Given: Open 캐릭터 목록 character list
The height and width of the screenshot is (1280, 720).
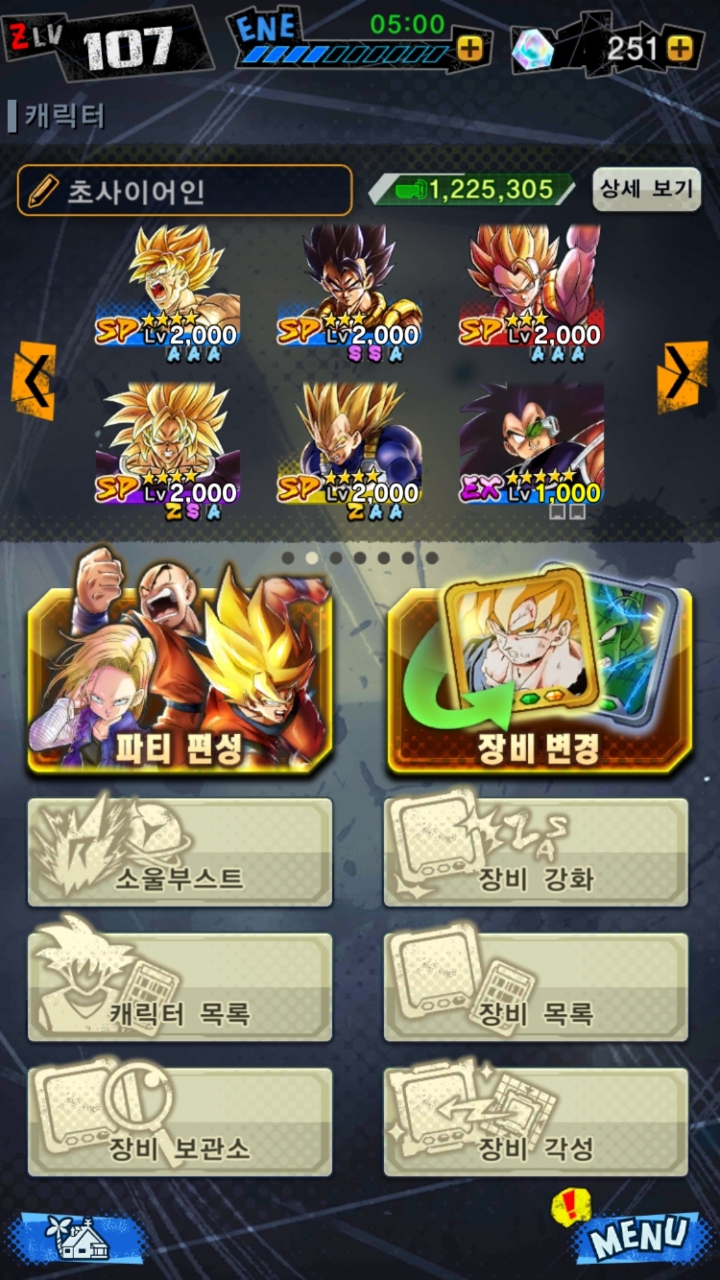Looking at the screenshot, I should coord(180,987).
